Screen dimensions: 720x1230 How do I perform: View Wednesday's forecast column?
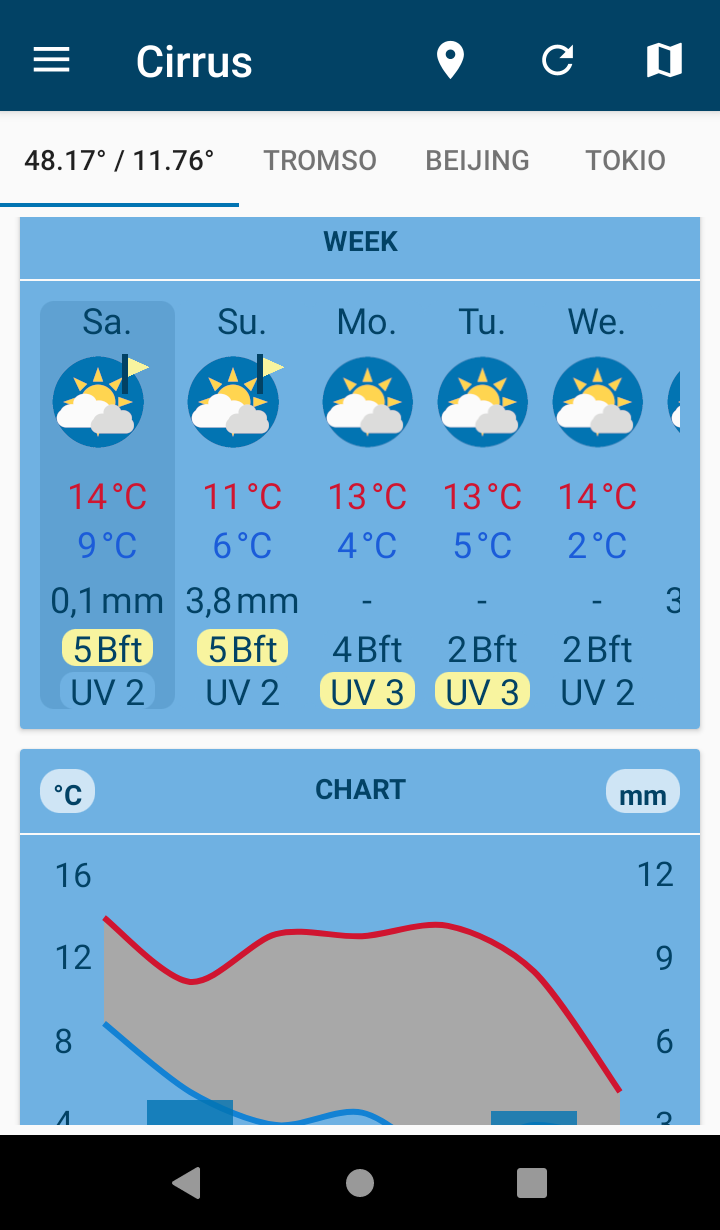(x=597, y=504)
